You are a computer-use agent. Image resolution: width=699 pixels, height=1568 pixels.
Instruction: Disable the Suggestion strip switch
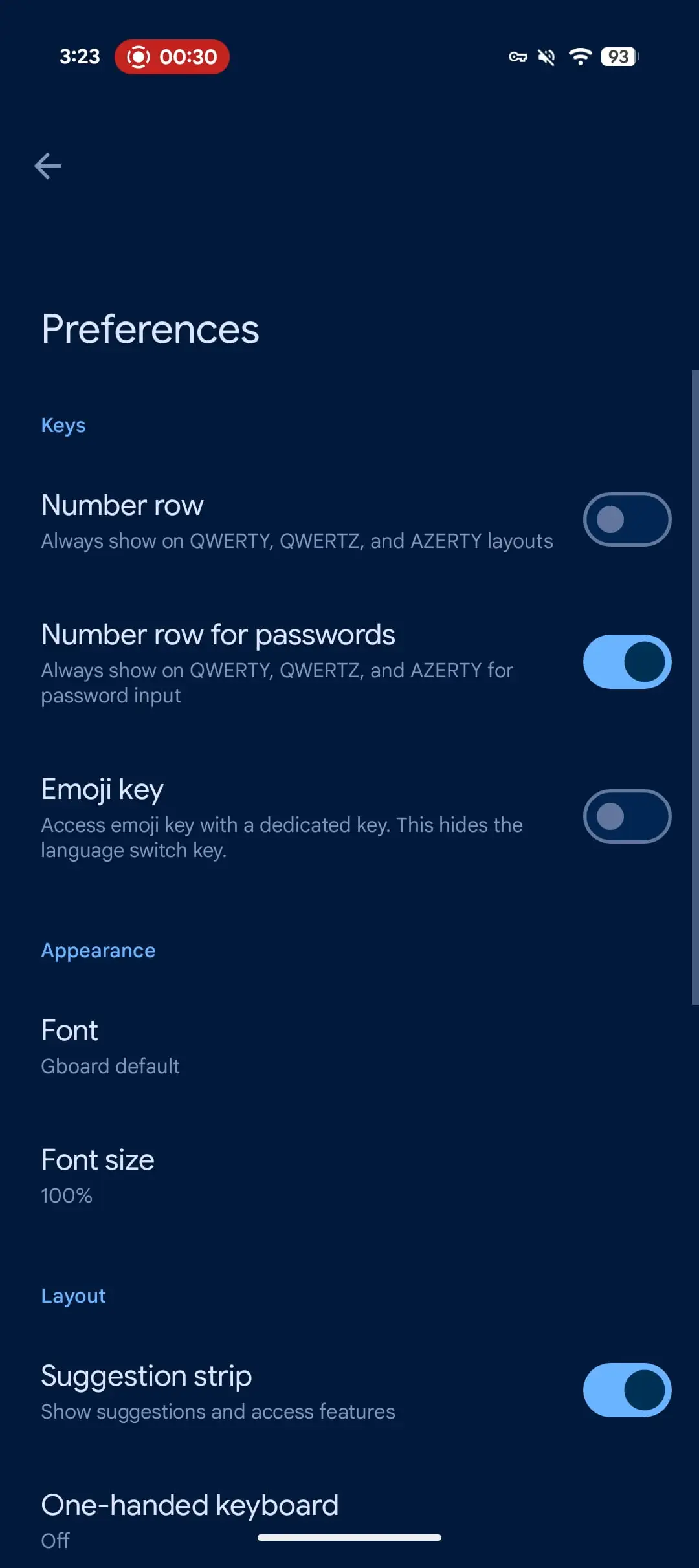click(627, 1390)
